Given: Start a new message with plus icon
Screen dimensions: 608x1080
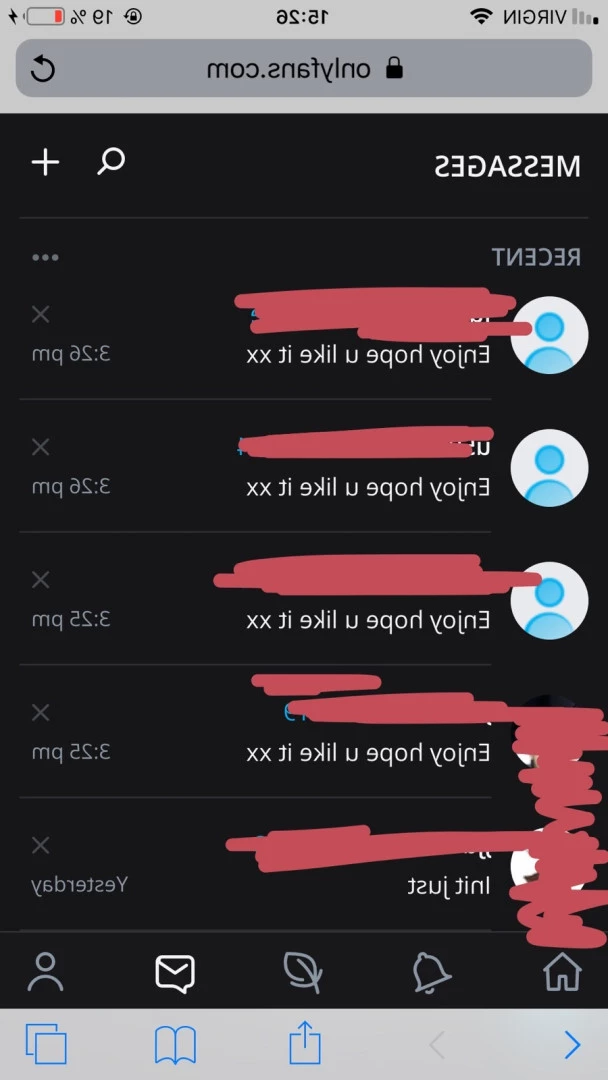Looking at the screenshot, I should pyautogui.click(x=45, y=163).
